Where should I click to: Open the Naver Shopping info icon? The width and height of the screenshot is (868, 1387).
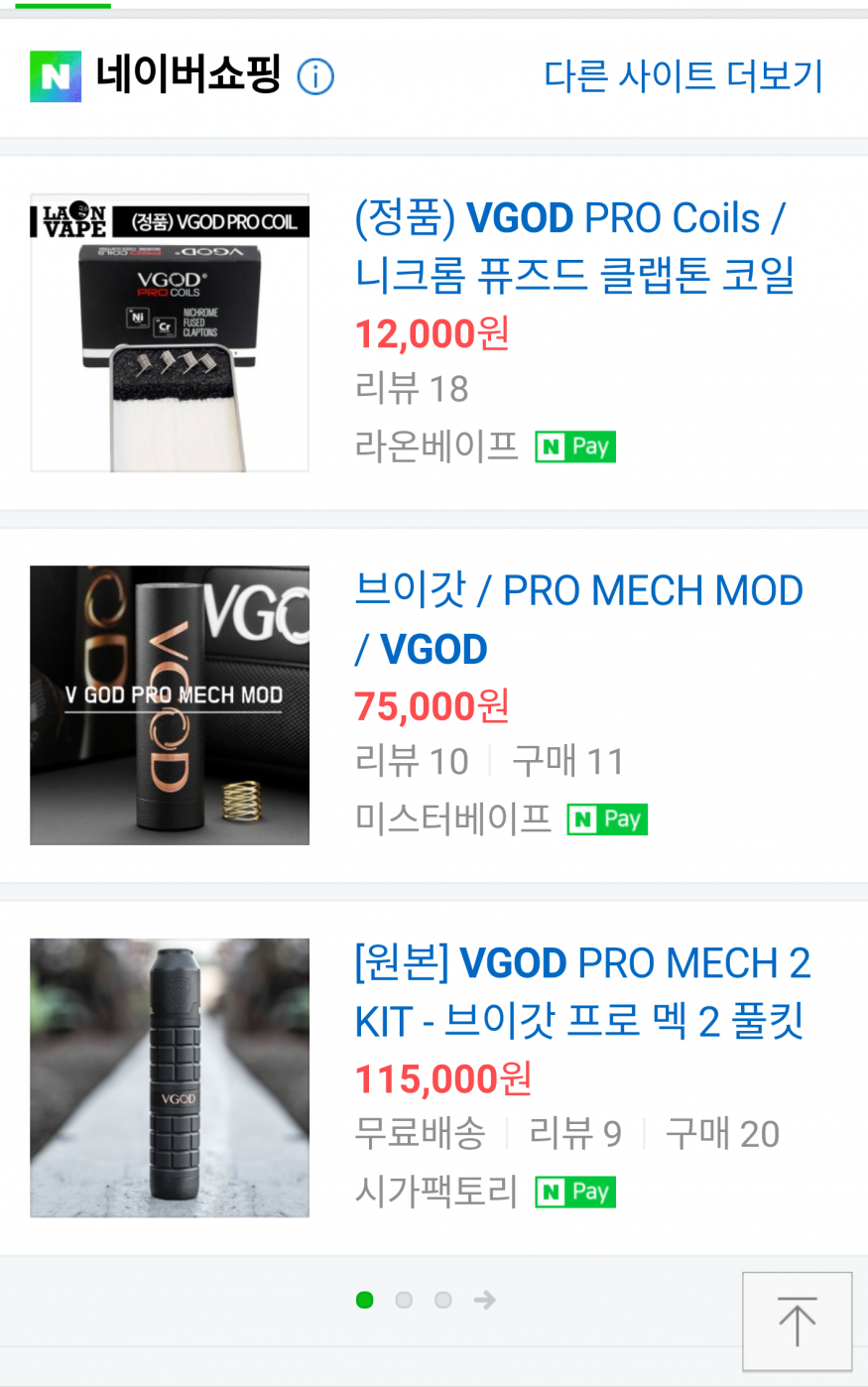point(315,76)
